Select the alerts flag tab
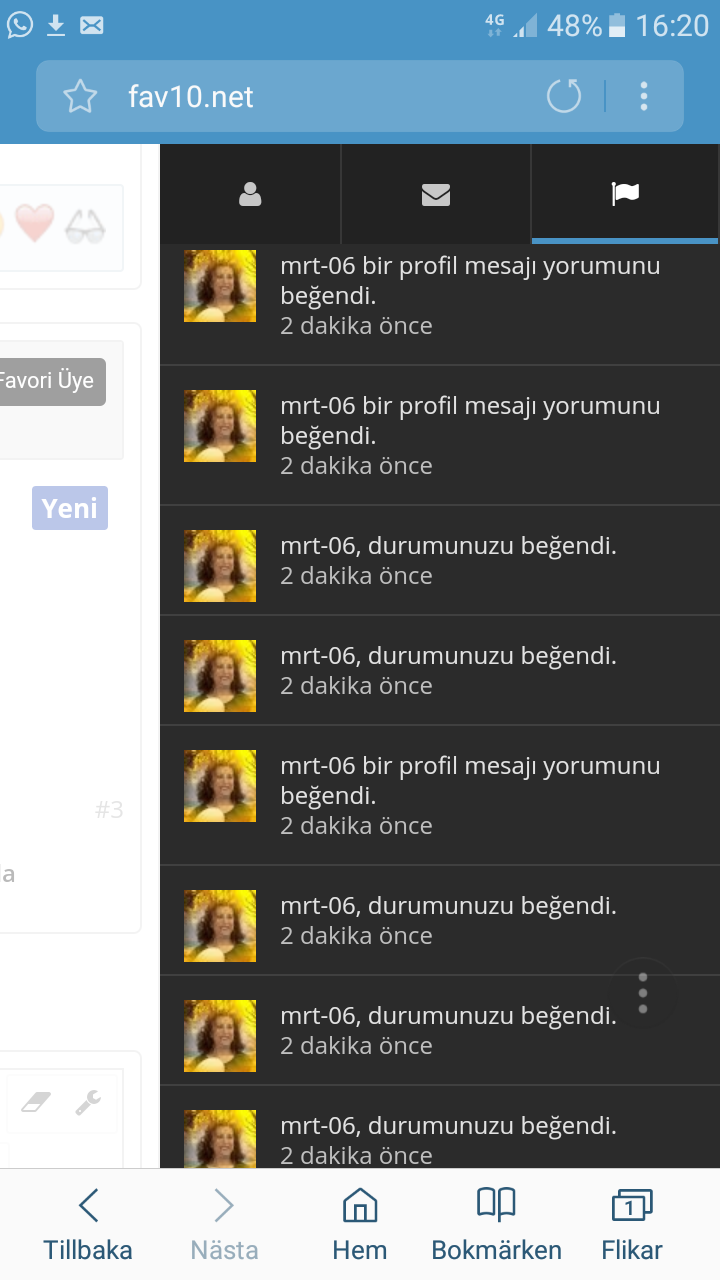 tap(625, 194)
